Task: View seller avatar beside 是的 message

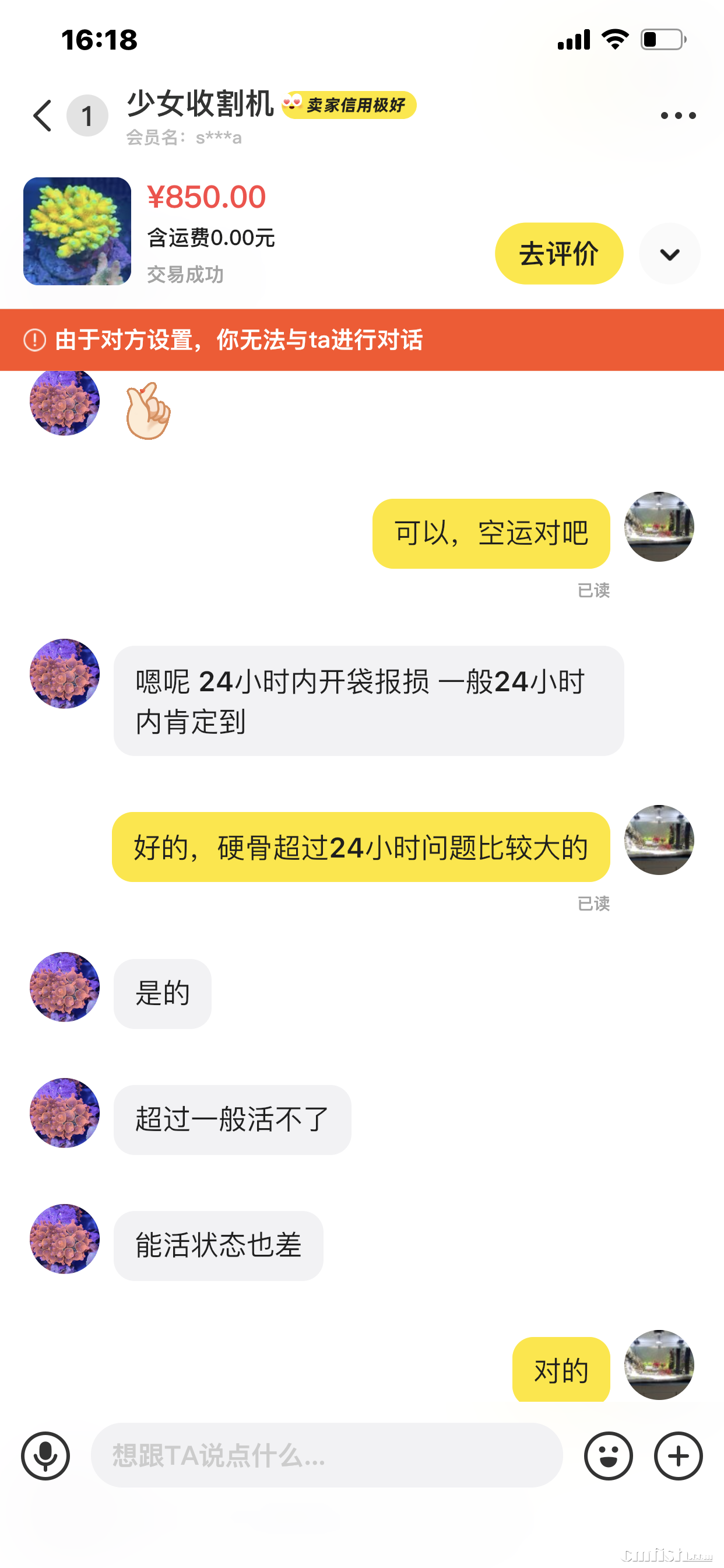Action: 65,986
